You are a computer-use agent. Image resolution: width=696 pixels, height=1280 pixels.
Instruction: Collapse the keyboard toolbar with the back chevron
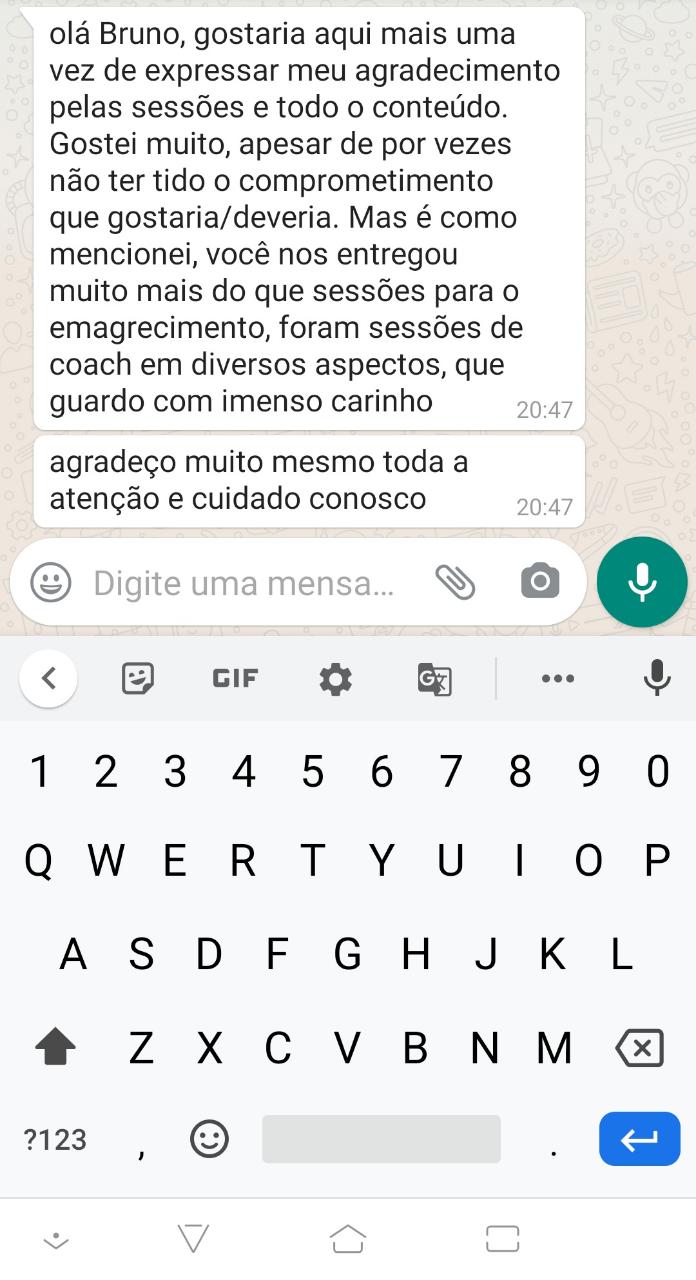coord(48,679)
